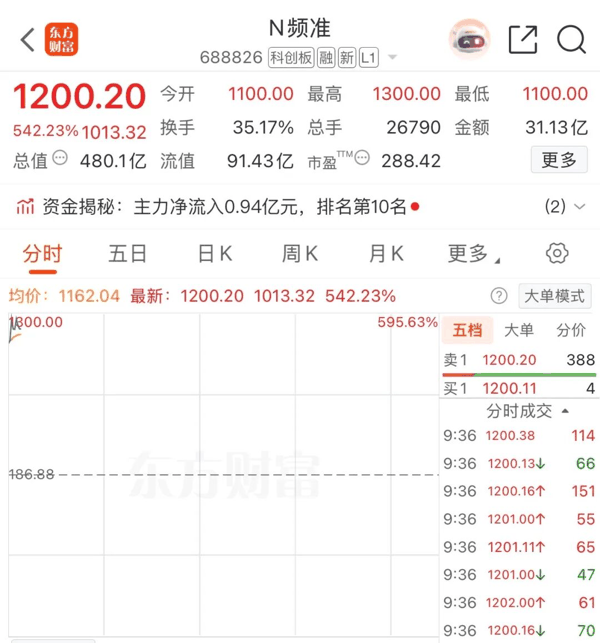Enable 大单模式

pyautogui.click(x=554, y=296)
